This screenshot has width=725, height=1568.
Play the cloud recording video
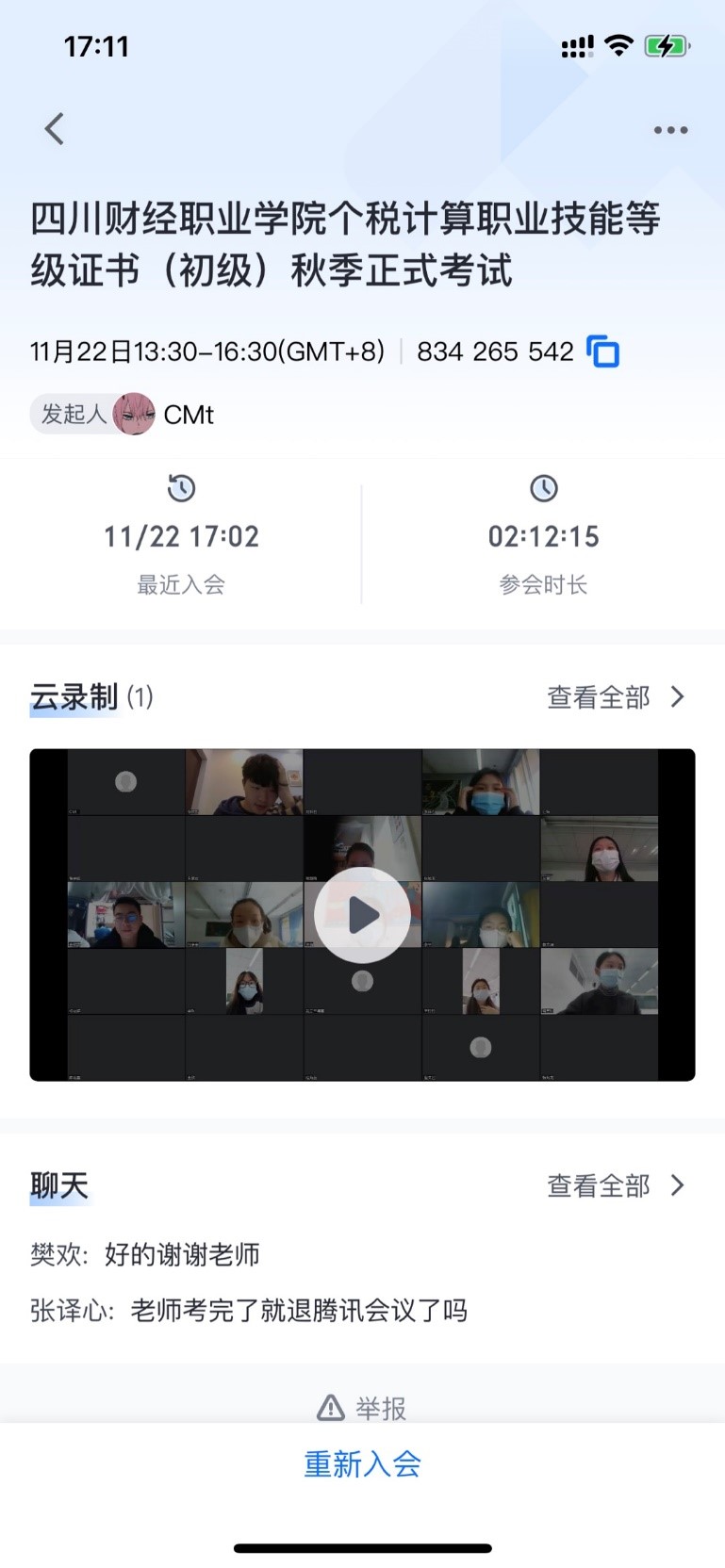click(x=362, y=915)
